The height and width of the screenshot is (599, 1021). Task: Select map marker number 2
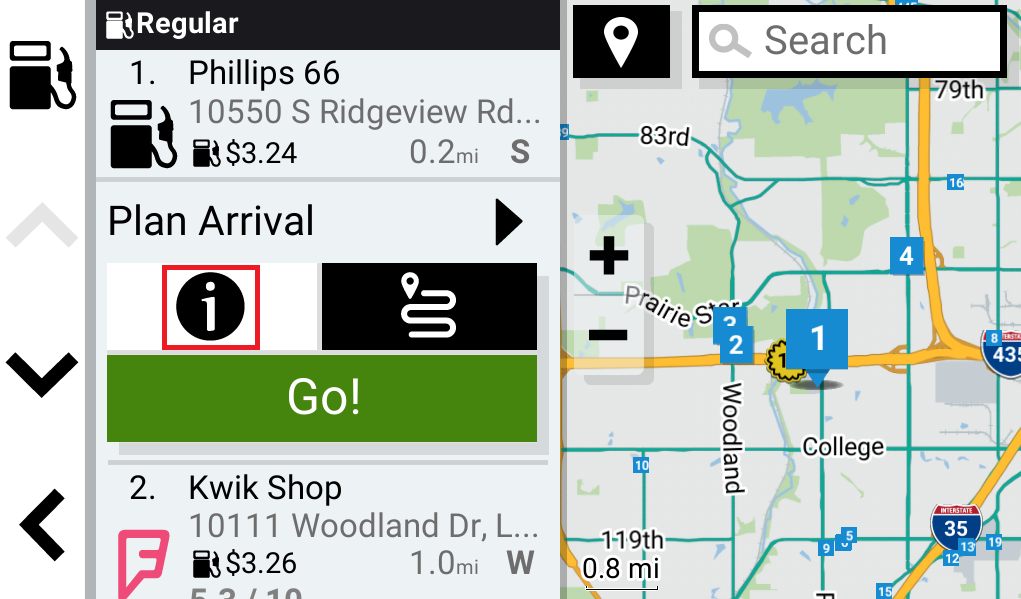coord(736,346)
